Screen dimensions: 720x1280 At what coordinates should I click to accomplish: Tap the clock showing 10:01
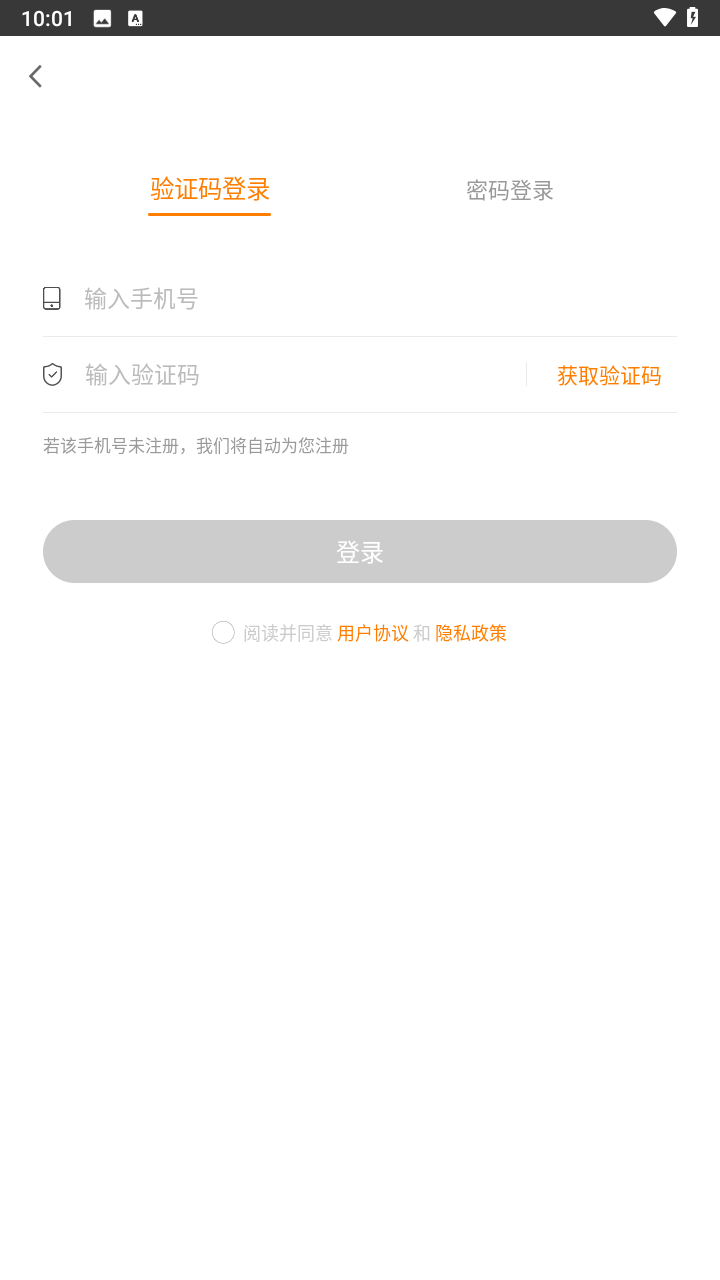coord(48,17)
